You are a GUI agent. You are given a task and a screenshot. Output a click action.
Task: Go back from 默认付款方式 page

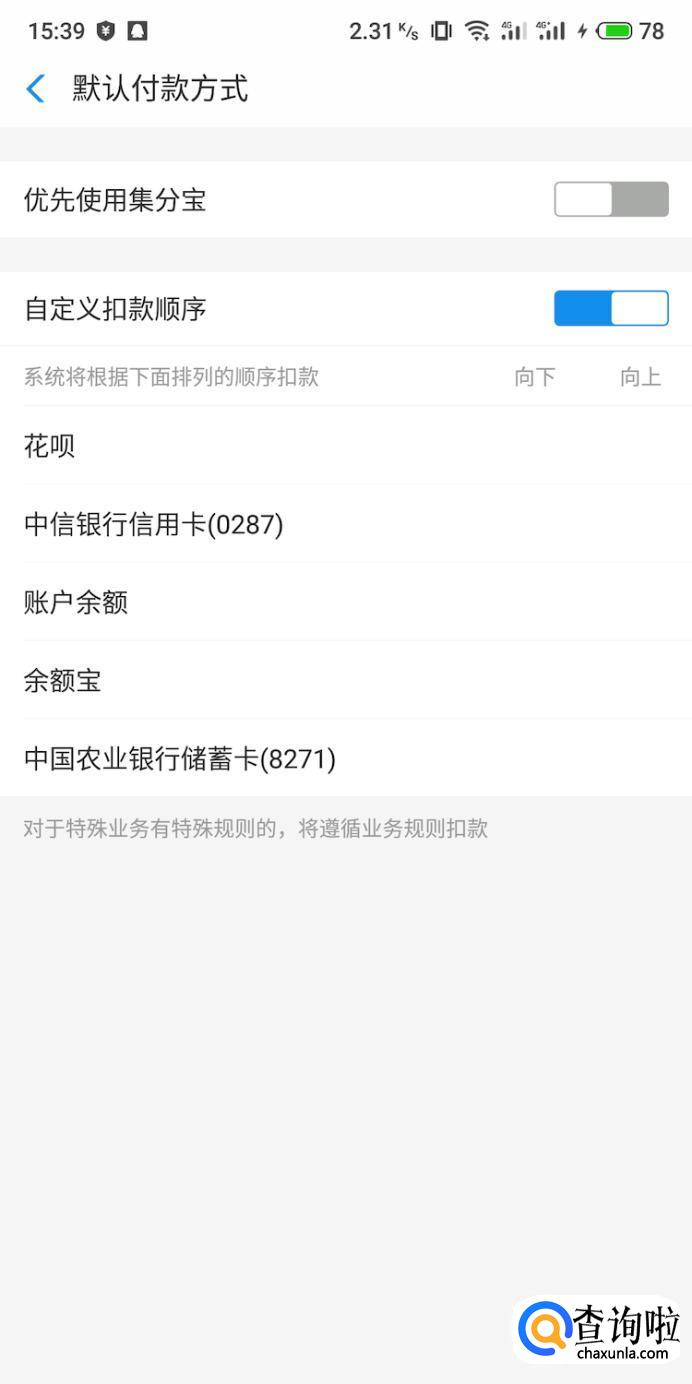tap(36, 89)
